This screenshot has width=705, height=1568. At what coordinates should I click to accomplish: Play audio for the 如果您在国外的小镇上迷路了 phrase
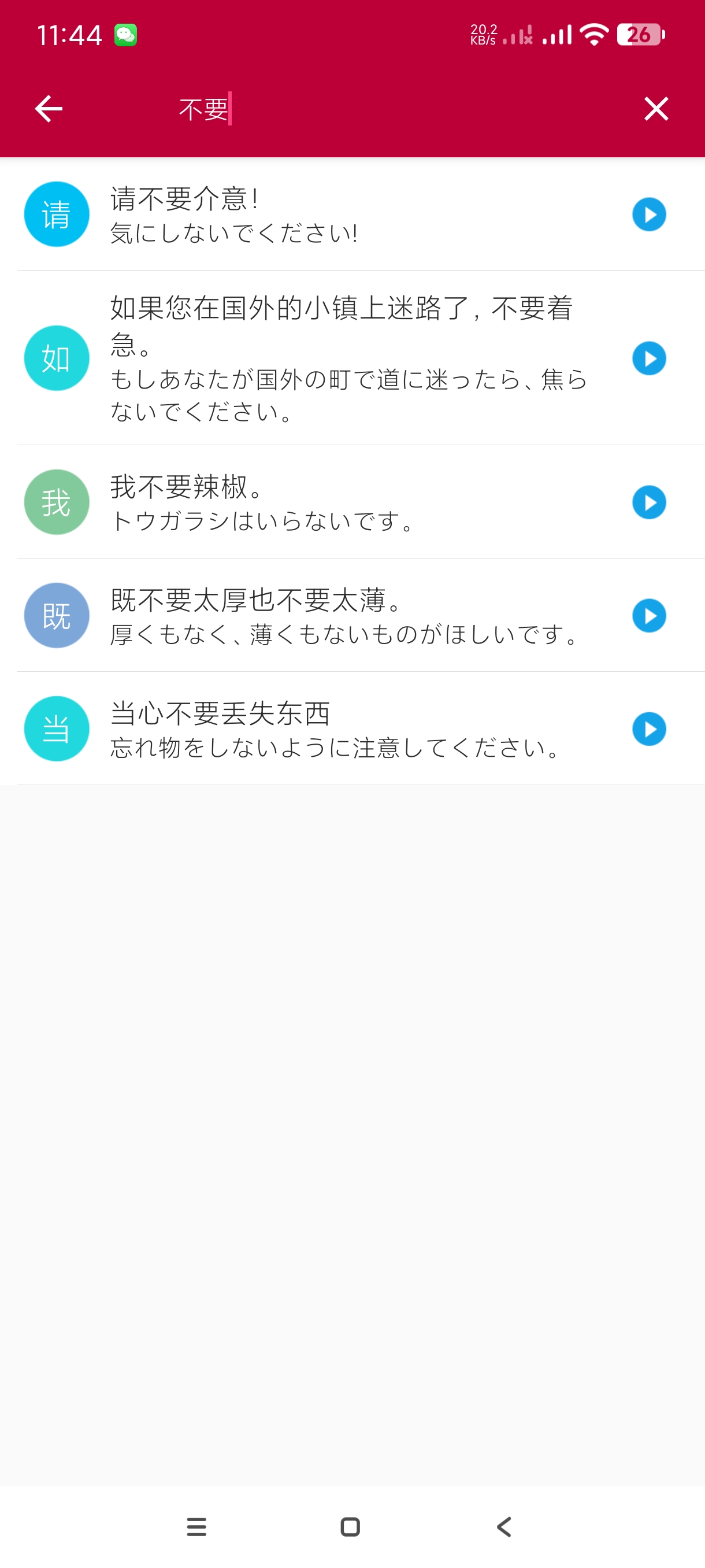tap(648, 358)
